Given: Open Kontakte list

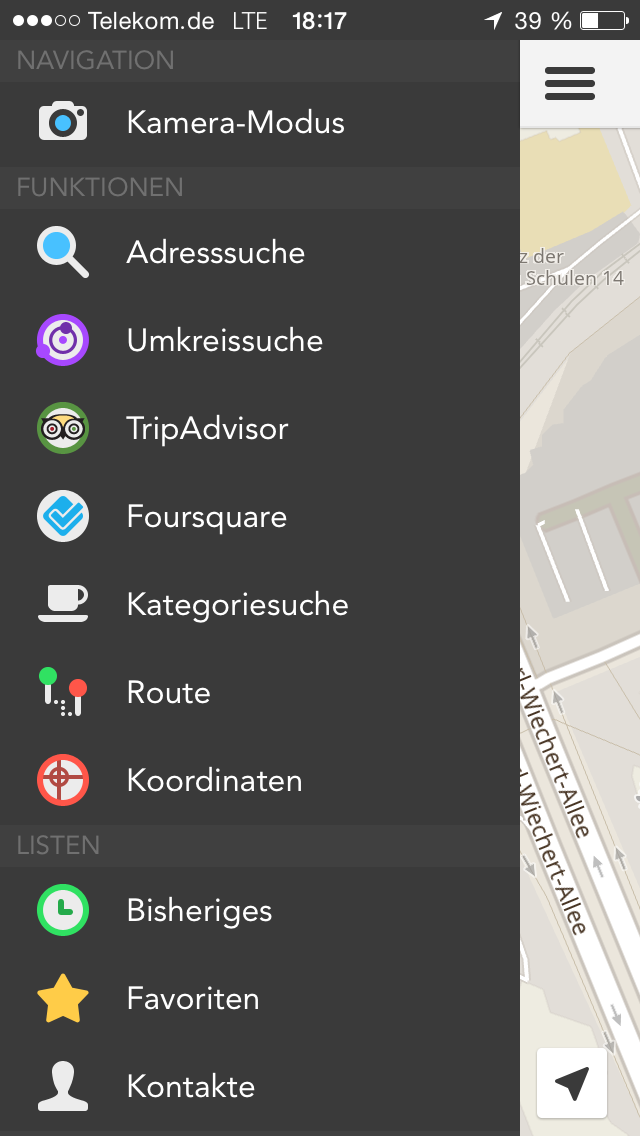Looking at the screenshot, I should (x=190, y=1086).
